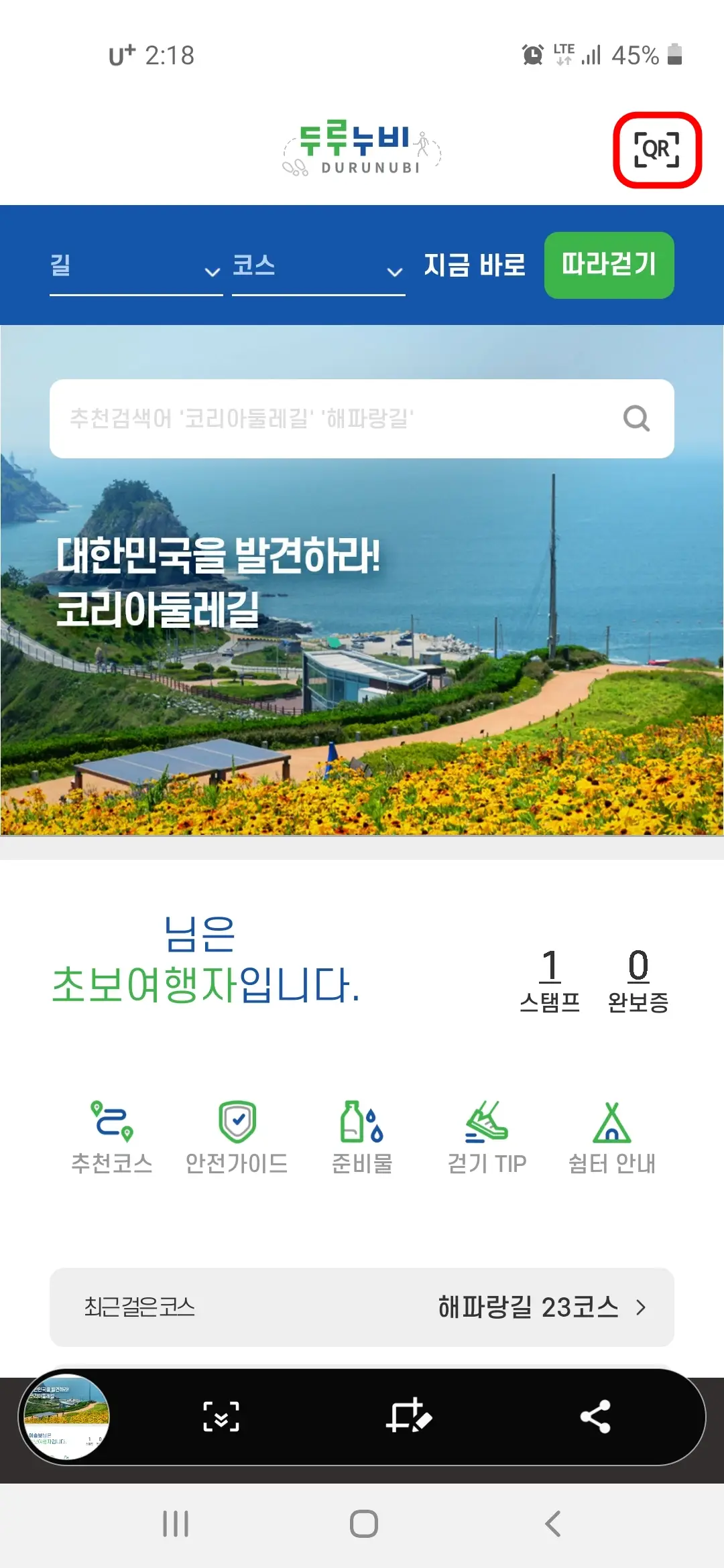Screen dimensions: 724x1568
Task: View the 스탬프 stamp count
Action: click(551, 978)
